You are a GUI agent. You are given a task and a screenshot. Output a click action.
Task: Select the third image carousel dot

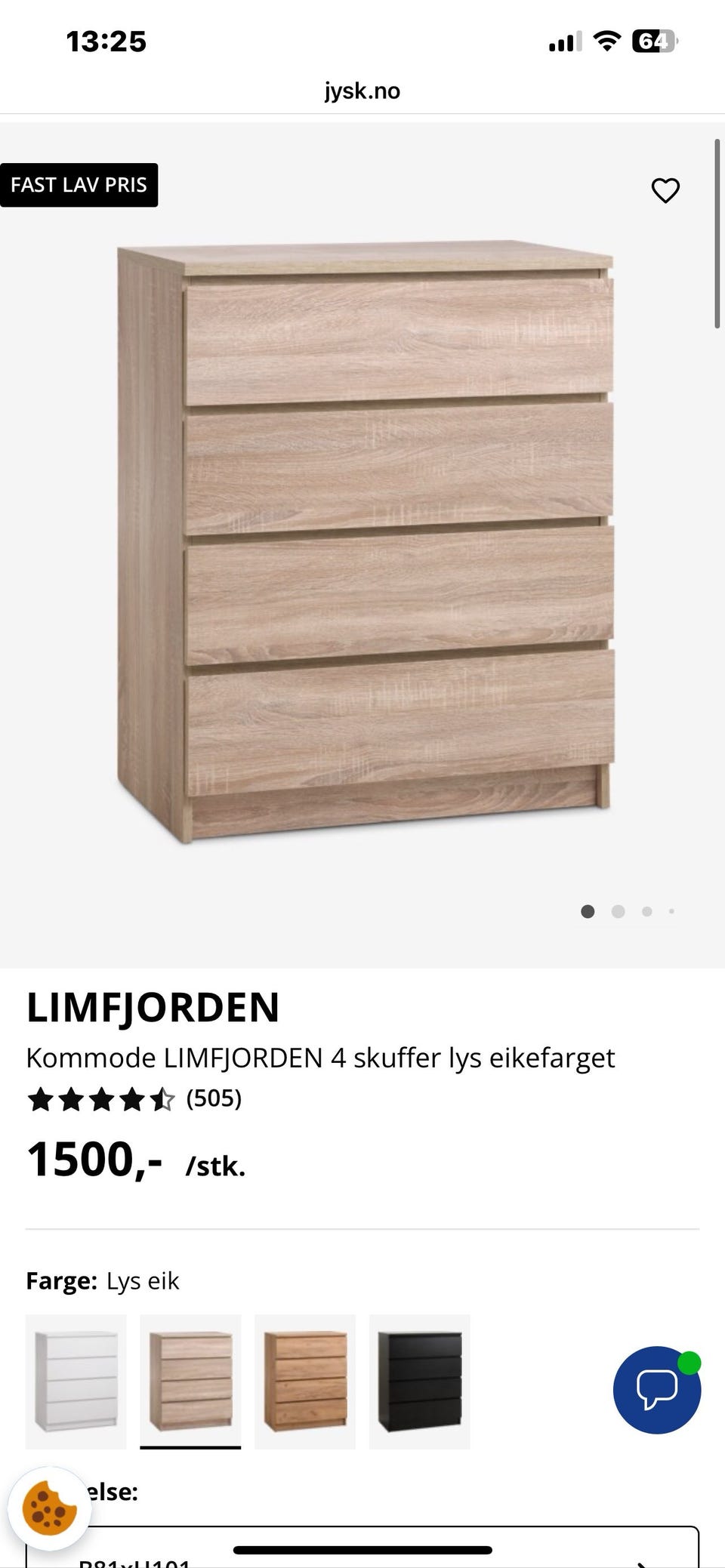click(x=647, y=911)
